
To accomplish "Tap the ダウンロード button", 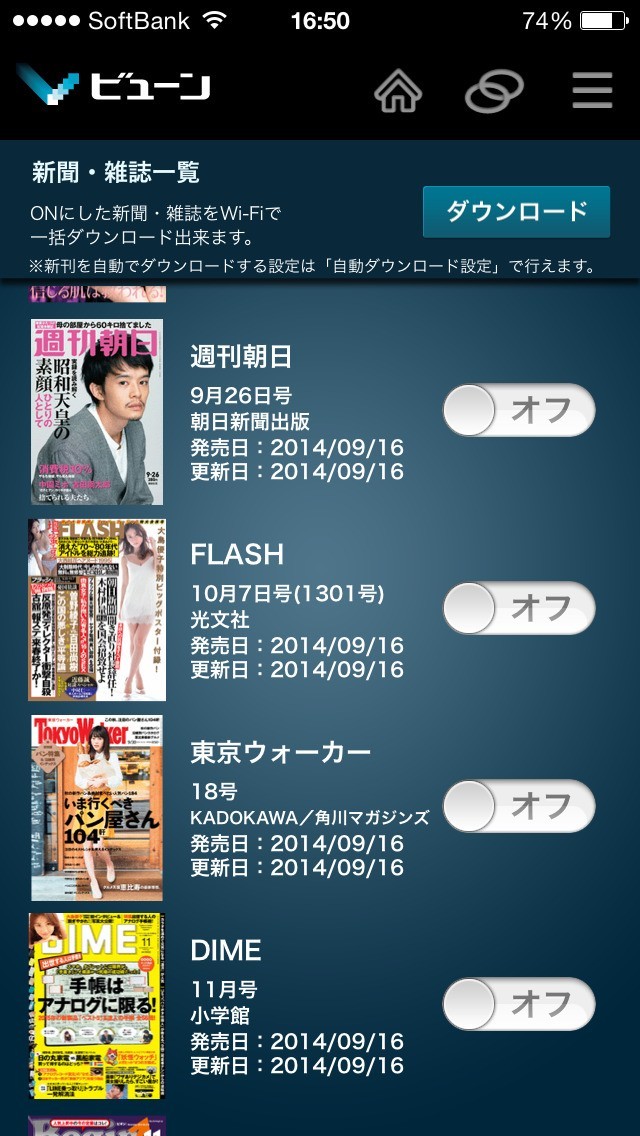I will (x=516, y=212).
